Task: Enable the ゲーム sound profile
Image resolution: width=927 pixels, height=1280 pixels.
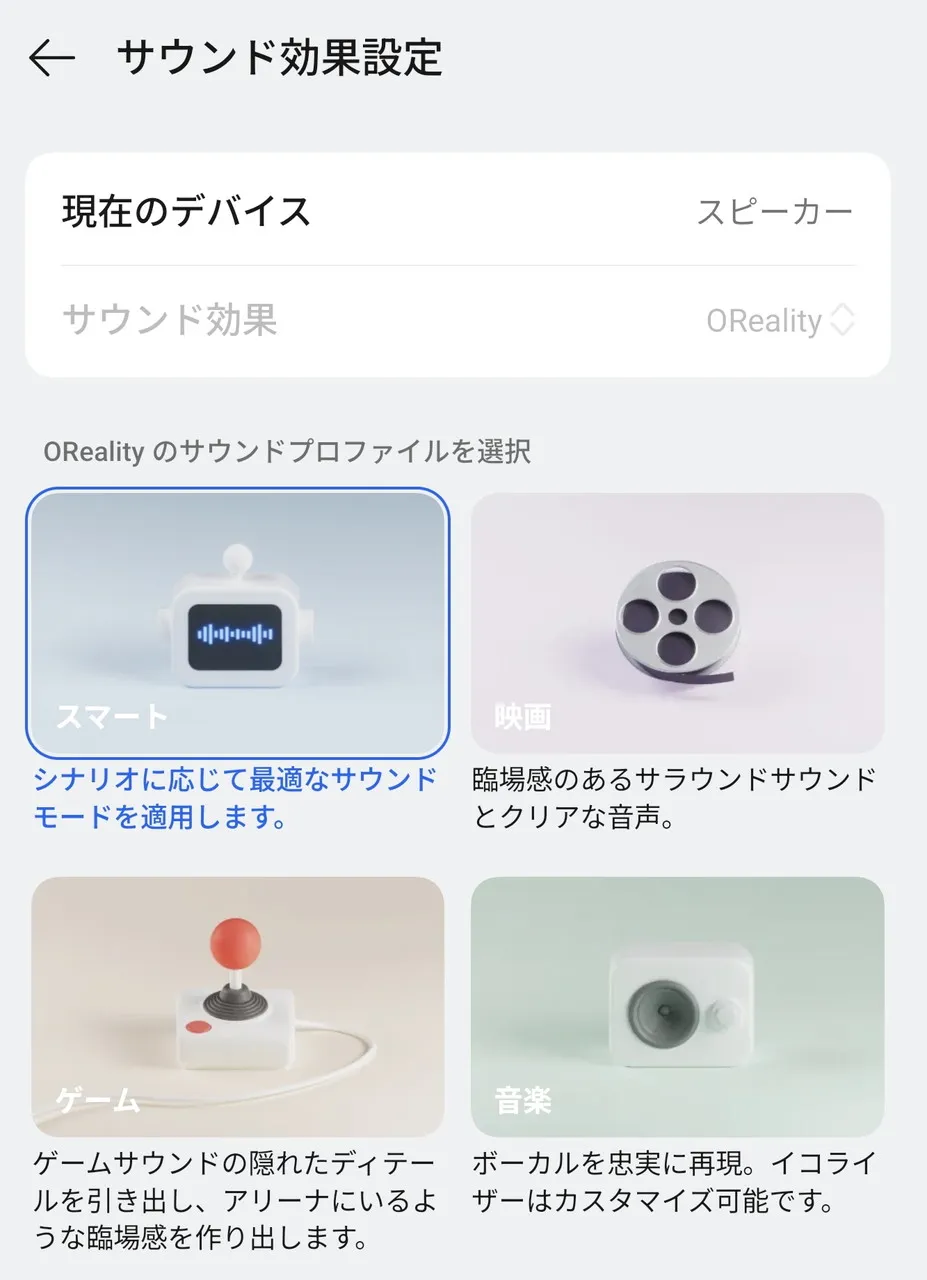Action: (237, 1005)
